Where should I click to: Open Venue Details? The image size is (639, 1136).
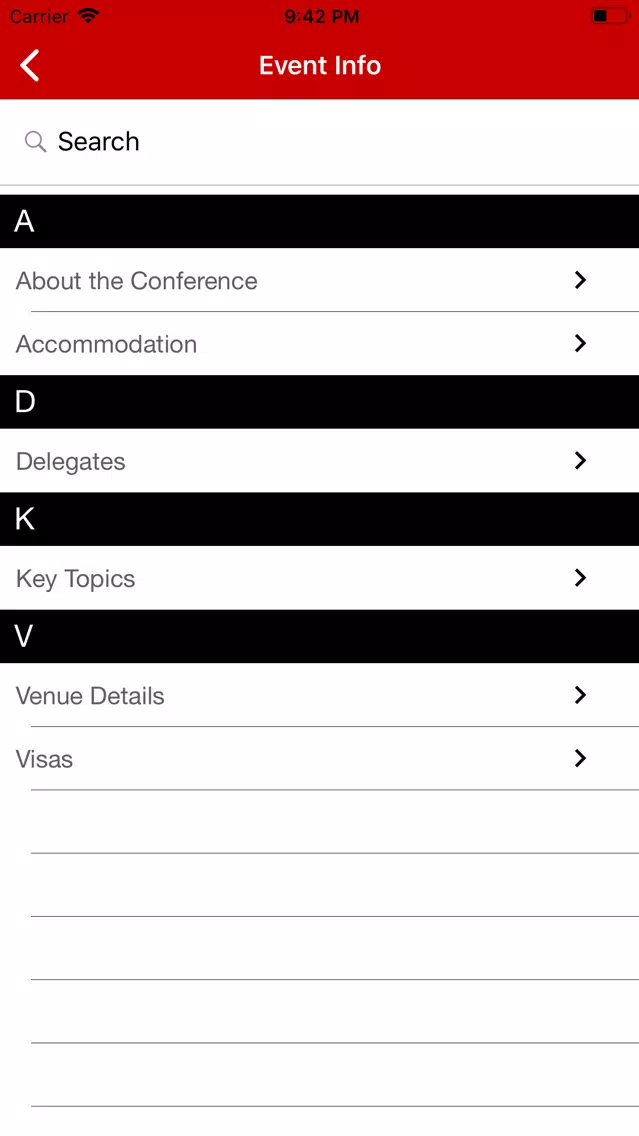pos(320,696)
